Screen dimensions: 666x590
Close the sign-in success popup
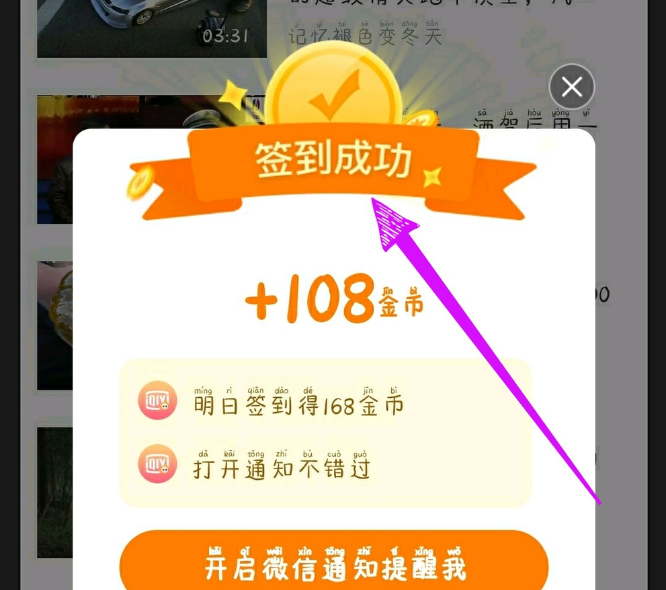[x=572, y=87]
